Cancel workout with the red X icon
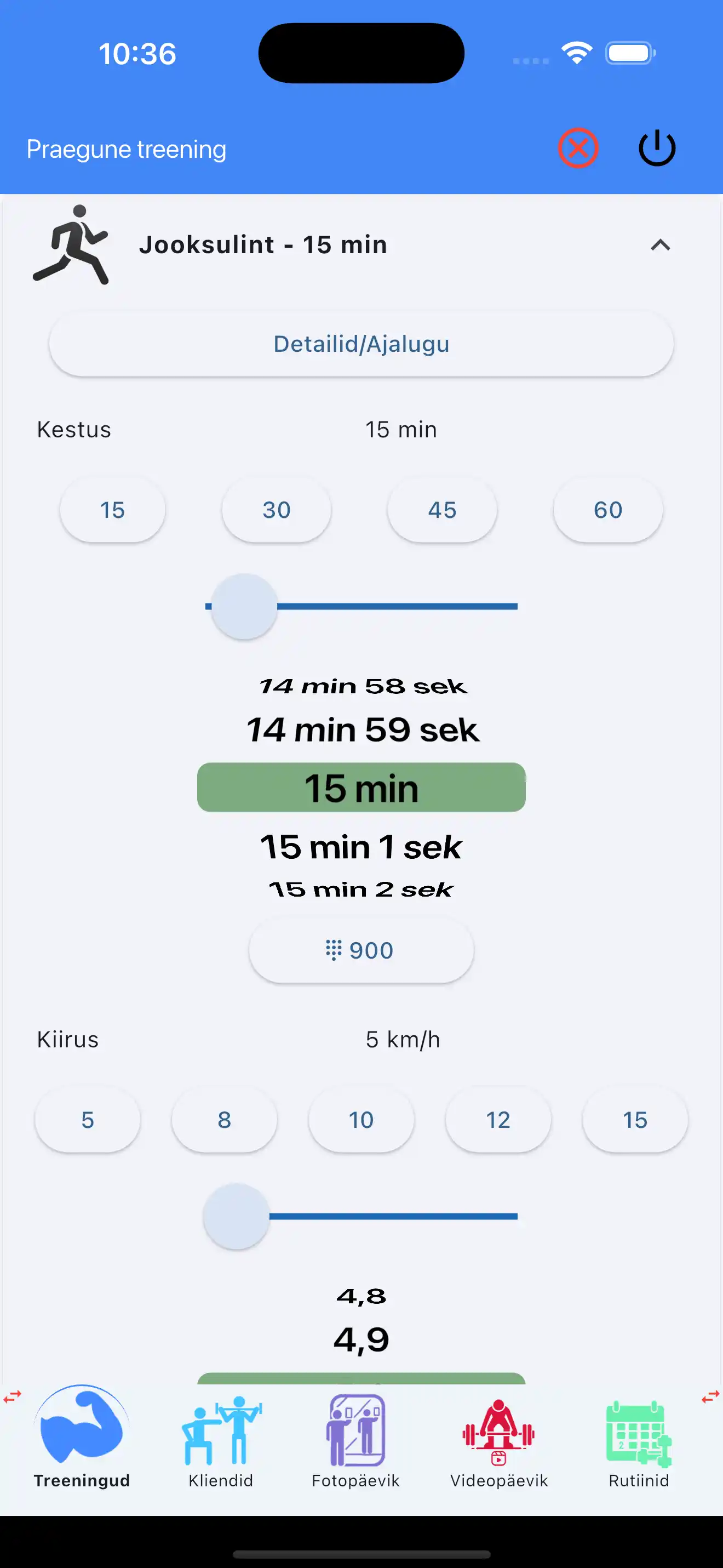The width and height of the screenshot is (723, 1568). pos(578,148)
